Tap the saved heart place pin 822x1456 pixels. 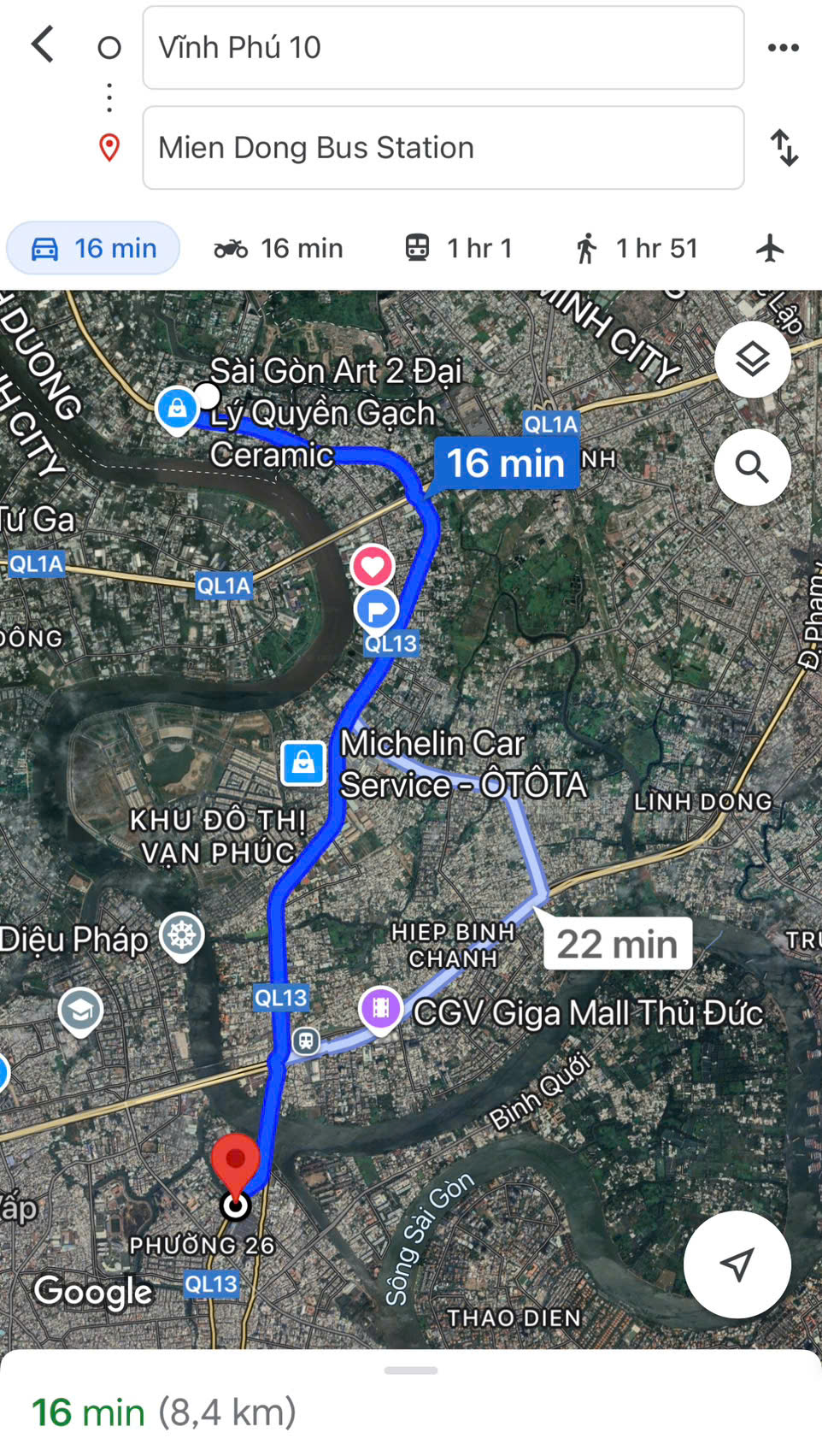373,566
